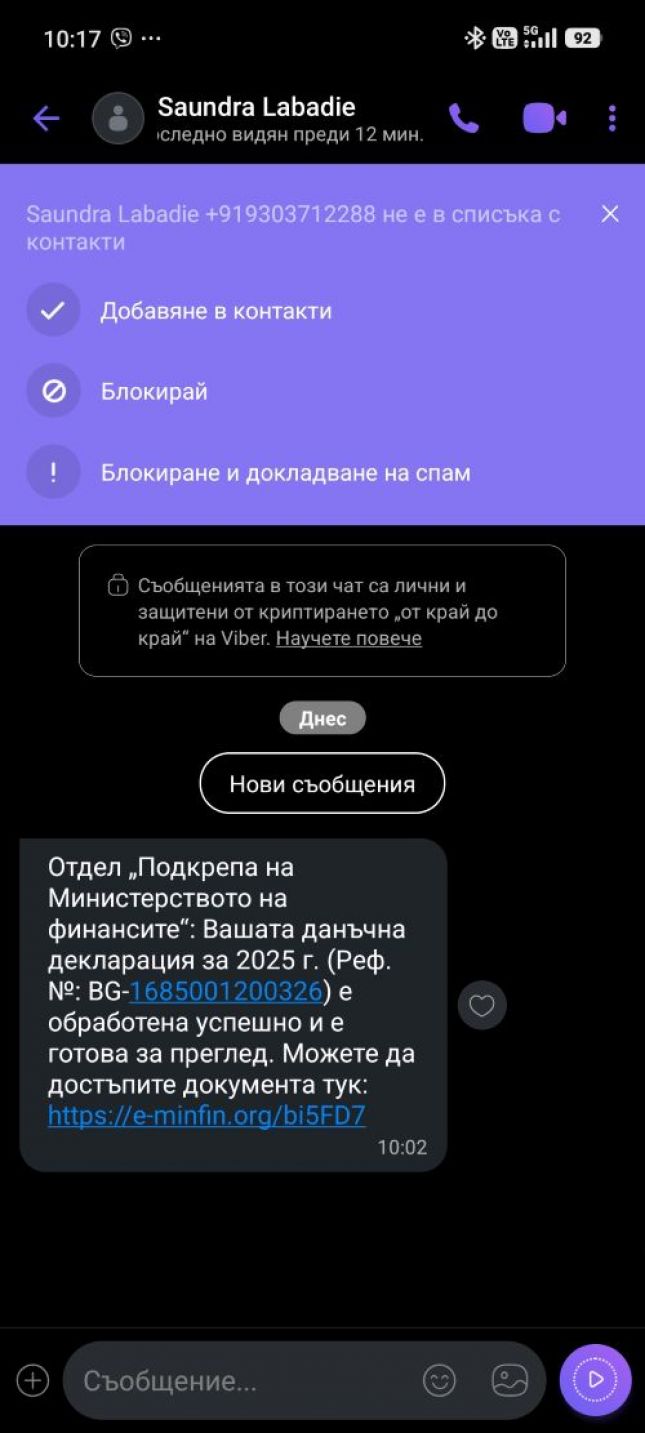Focus the "Съобщение..." text field
Viewport: 645px width, 1433px height.
click(x=240, y=1381)
